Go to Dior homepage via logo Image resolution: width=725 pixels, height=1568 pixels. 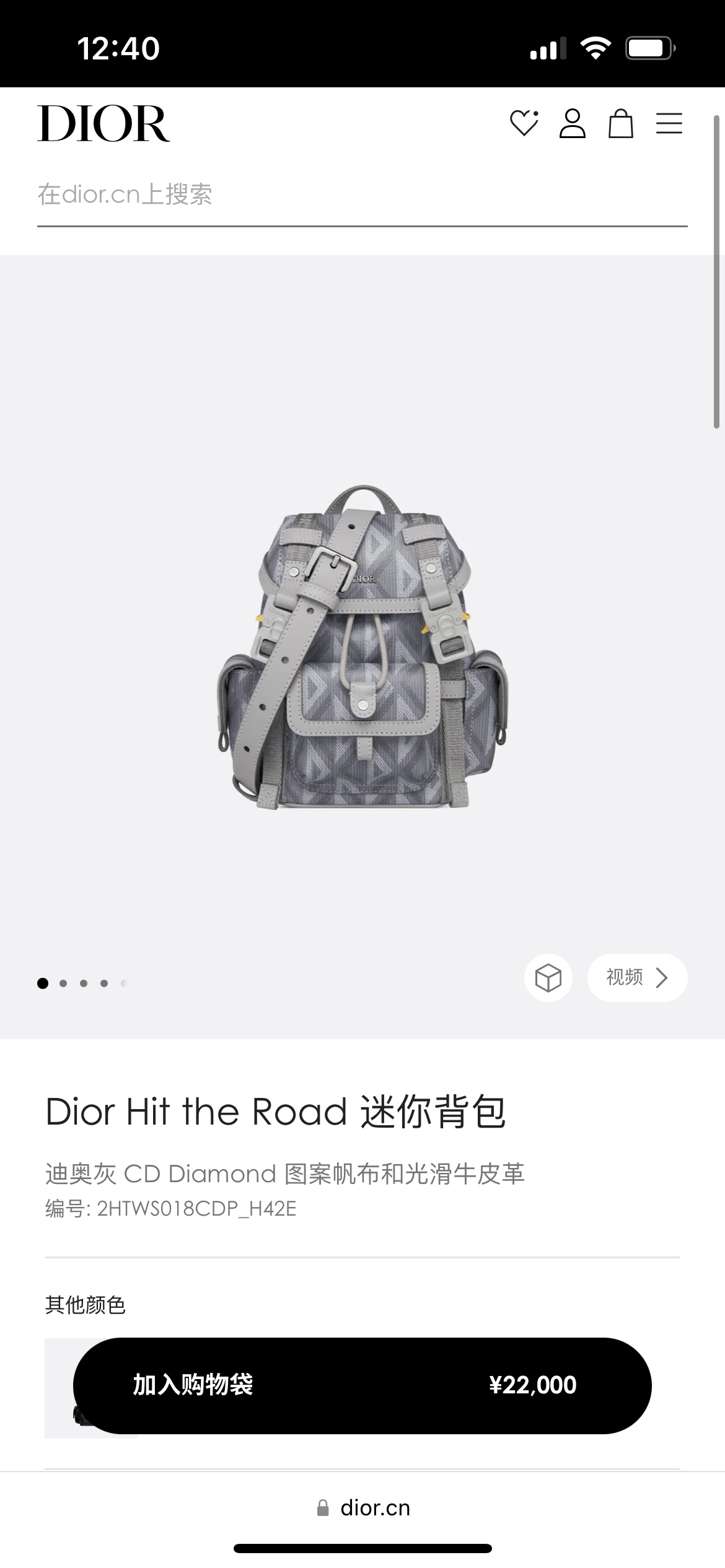click(103, 123)
